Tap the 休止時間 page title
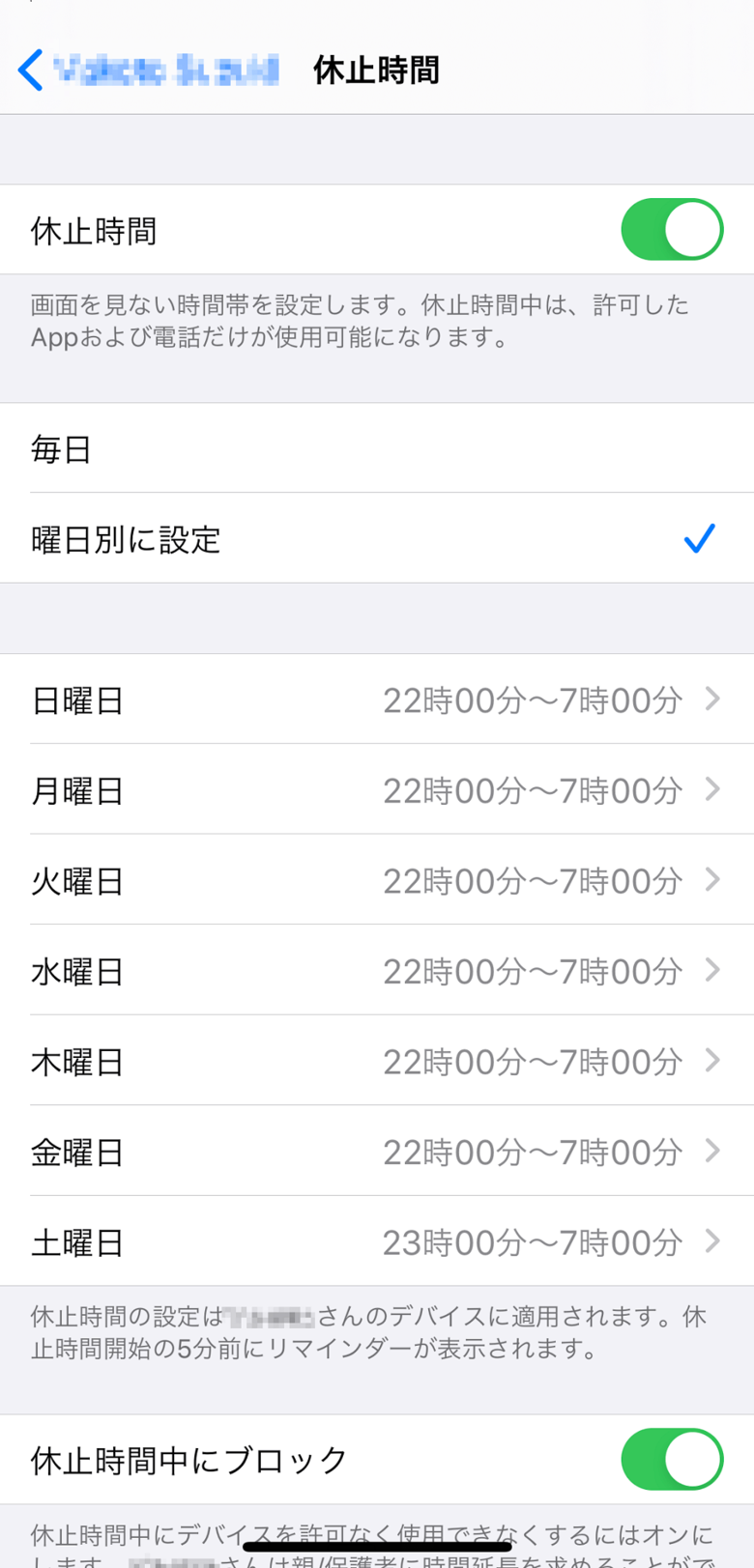The image size is (754, 1568). [x=377, y=71]
